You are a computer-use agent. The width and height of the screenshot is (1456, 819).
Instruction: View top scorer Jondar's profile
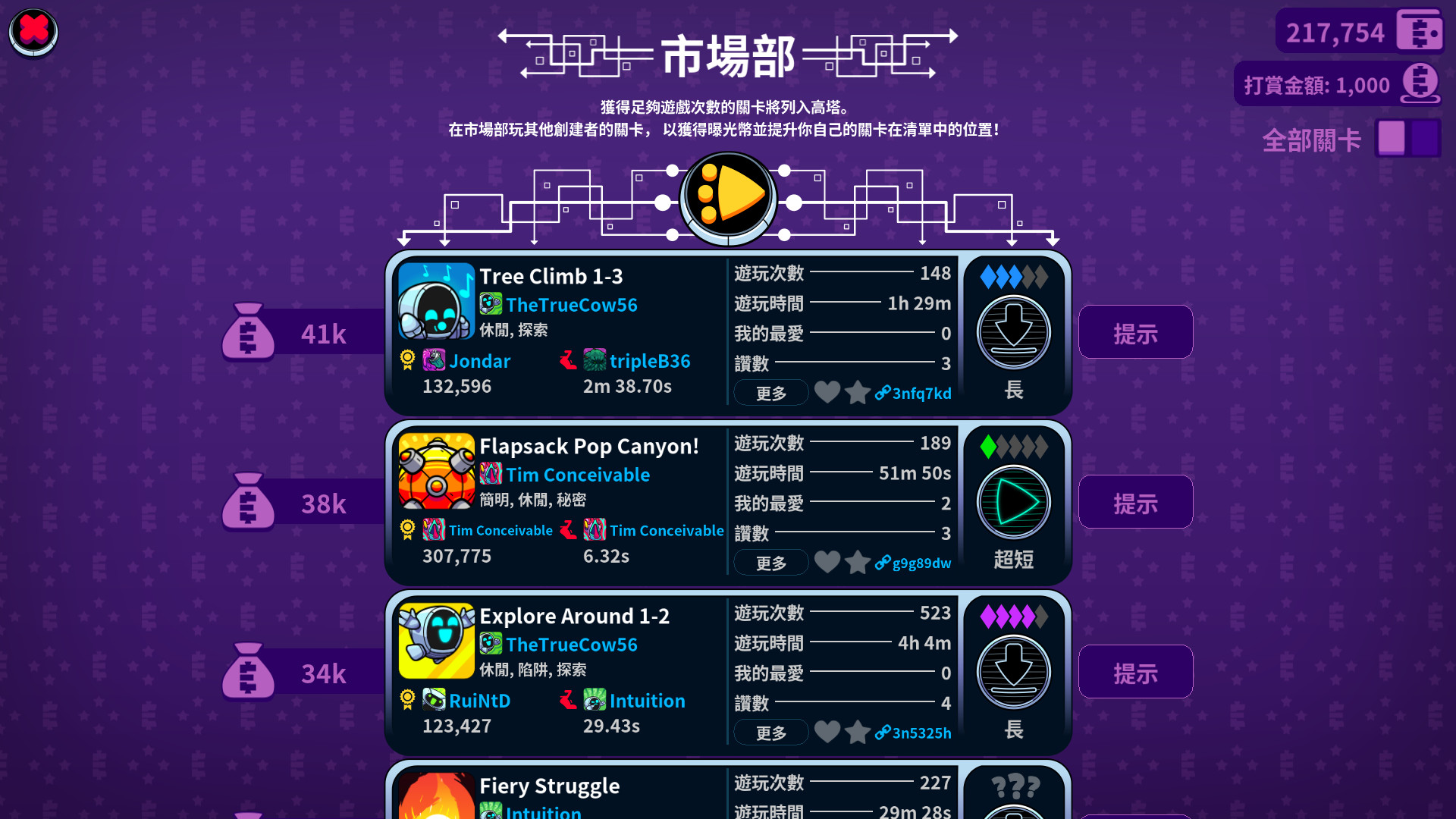pos(479,361)
